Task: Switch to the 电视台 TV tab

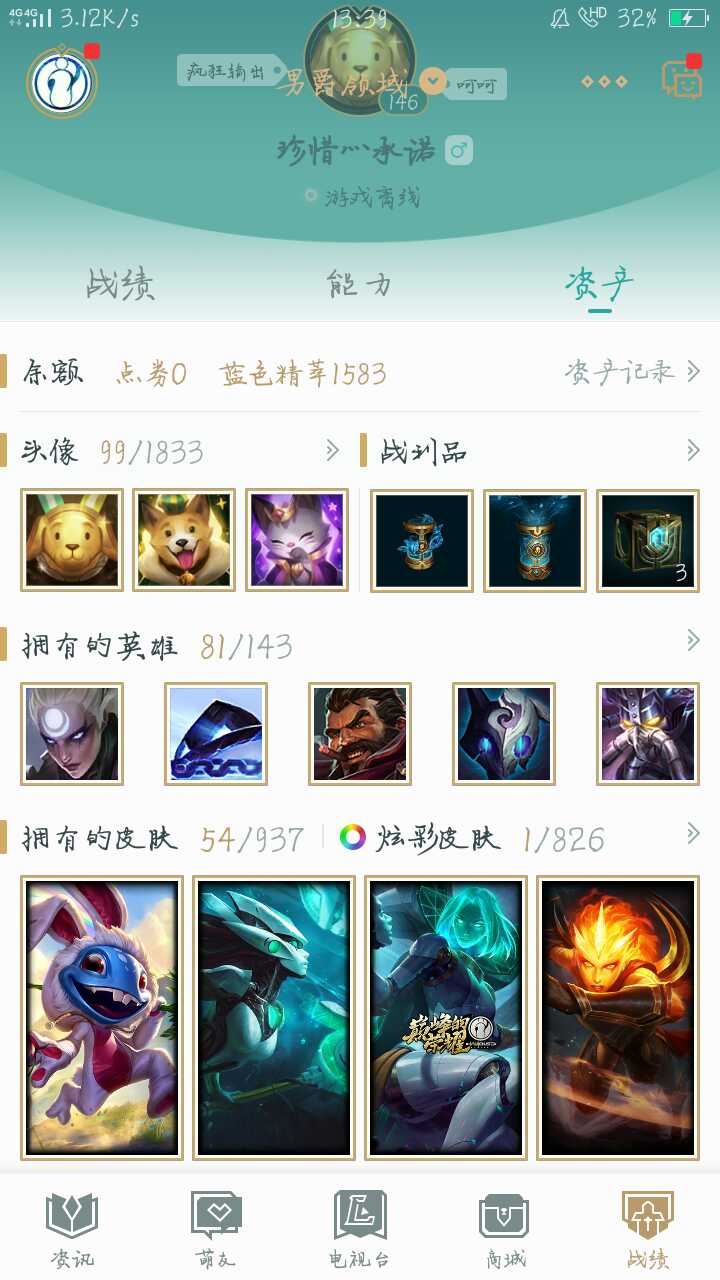Action: pyautogui.click(x=360, y=1228)
